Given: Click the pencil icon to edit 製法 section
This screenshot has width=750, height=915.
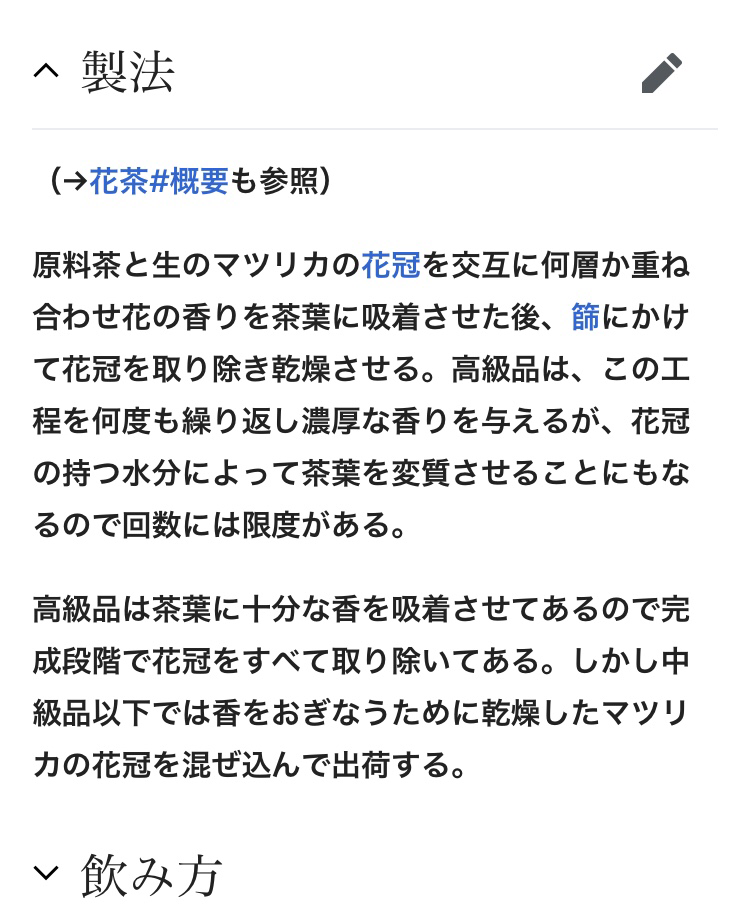Looking at the screenshot, I should (x=661, y=73).
